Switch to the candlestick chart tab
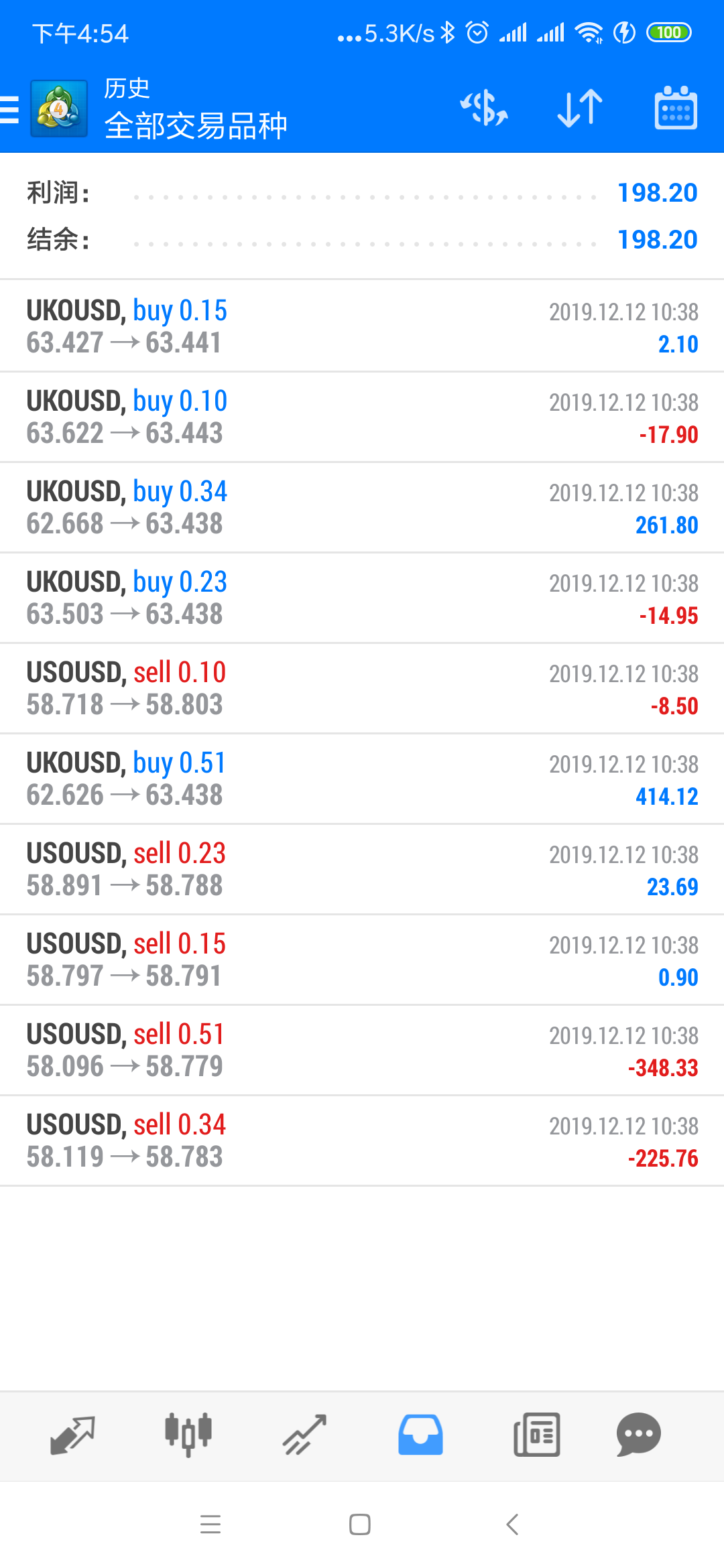The image size is (724, 1568). point(188,1435)
